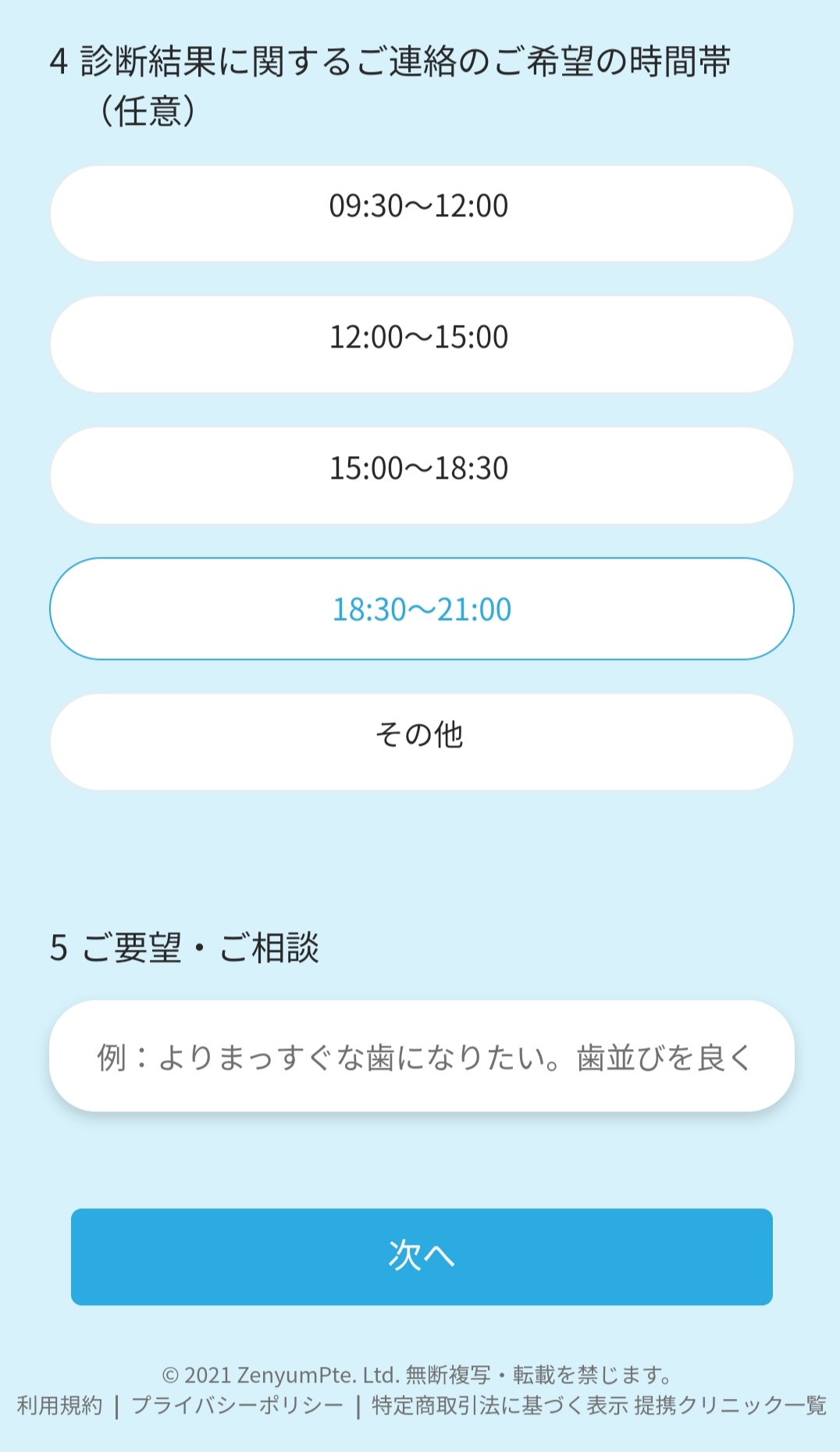This screenshot has height=1452, width=840.
Task: Pick the 15:00～18:30 time slot
Action: click(422, 476)
